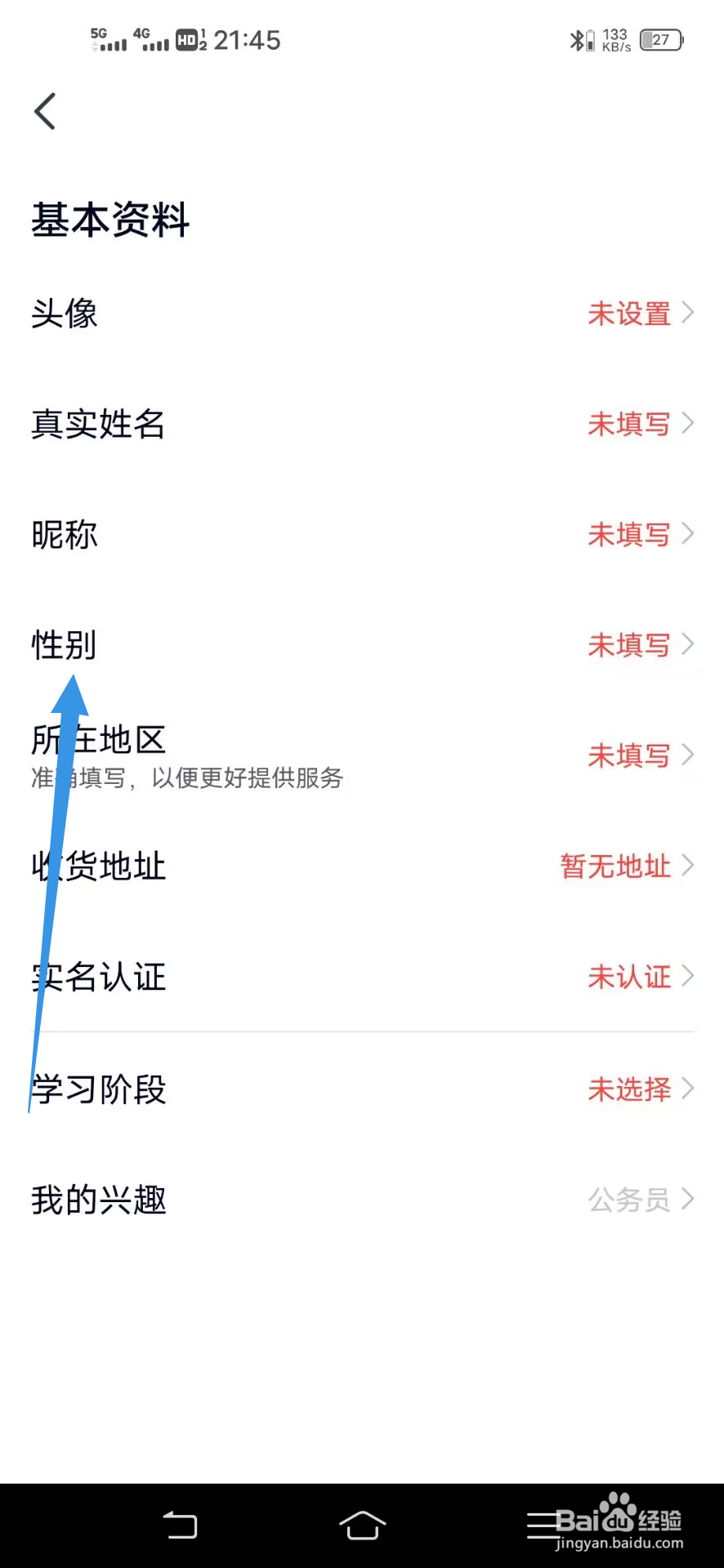This screenshot has width=724, height=1568.
Task: Tap the red 未设置 link for avatar
Action: point(629,314)
